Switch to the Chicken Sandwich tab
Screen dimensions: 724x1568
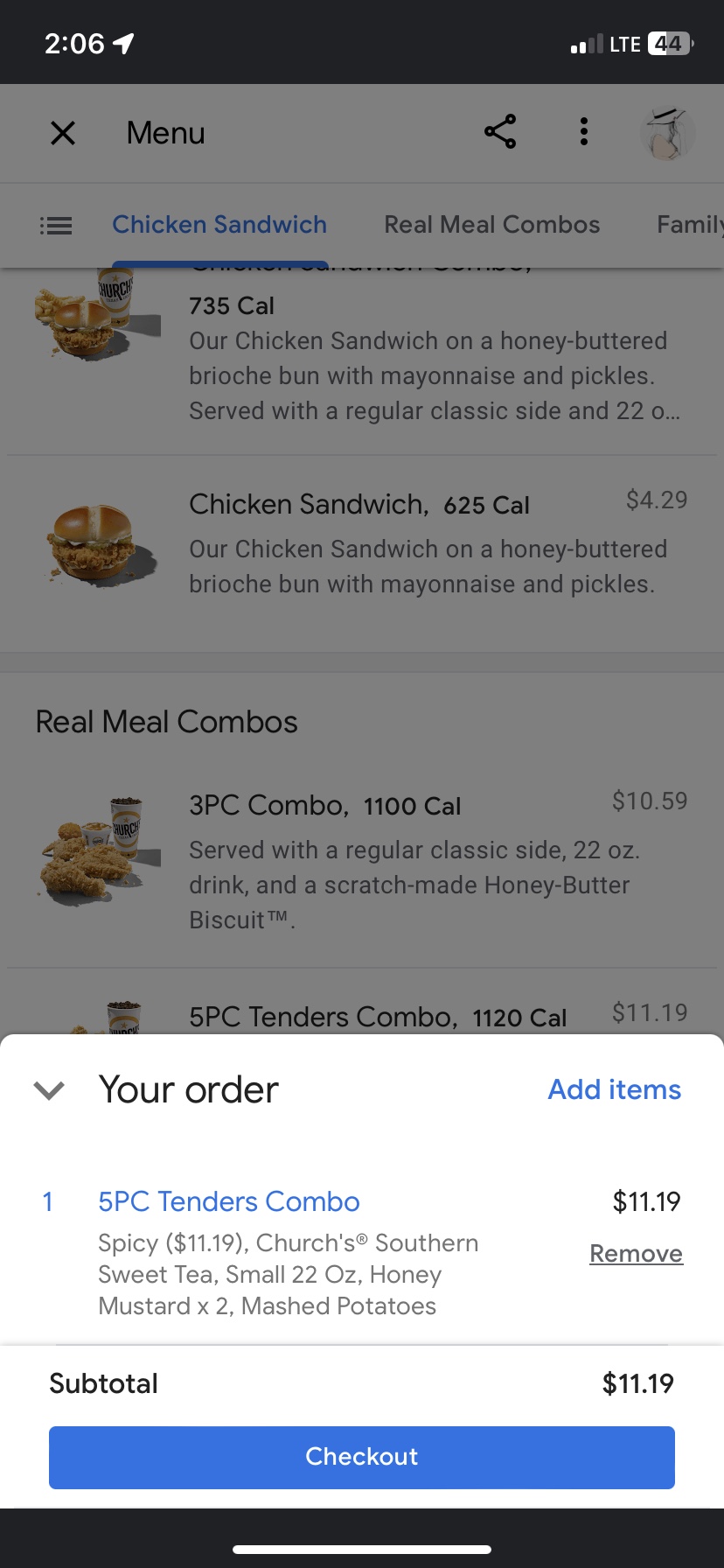point(219,225)
